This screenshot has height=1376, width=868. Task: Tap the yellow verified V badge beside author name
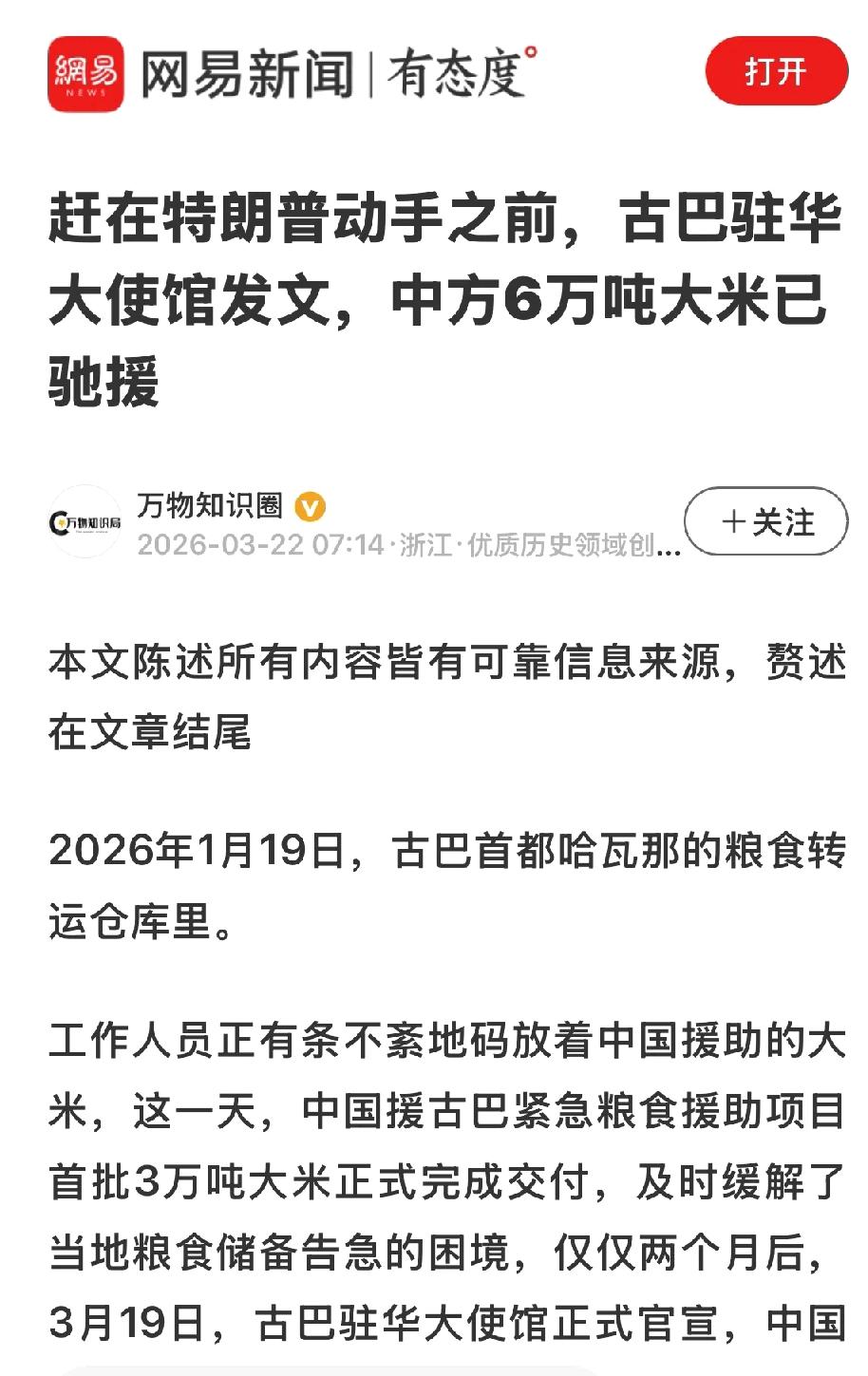pyautogui.click(x=311, y=507)
